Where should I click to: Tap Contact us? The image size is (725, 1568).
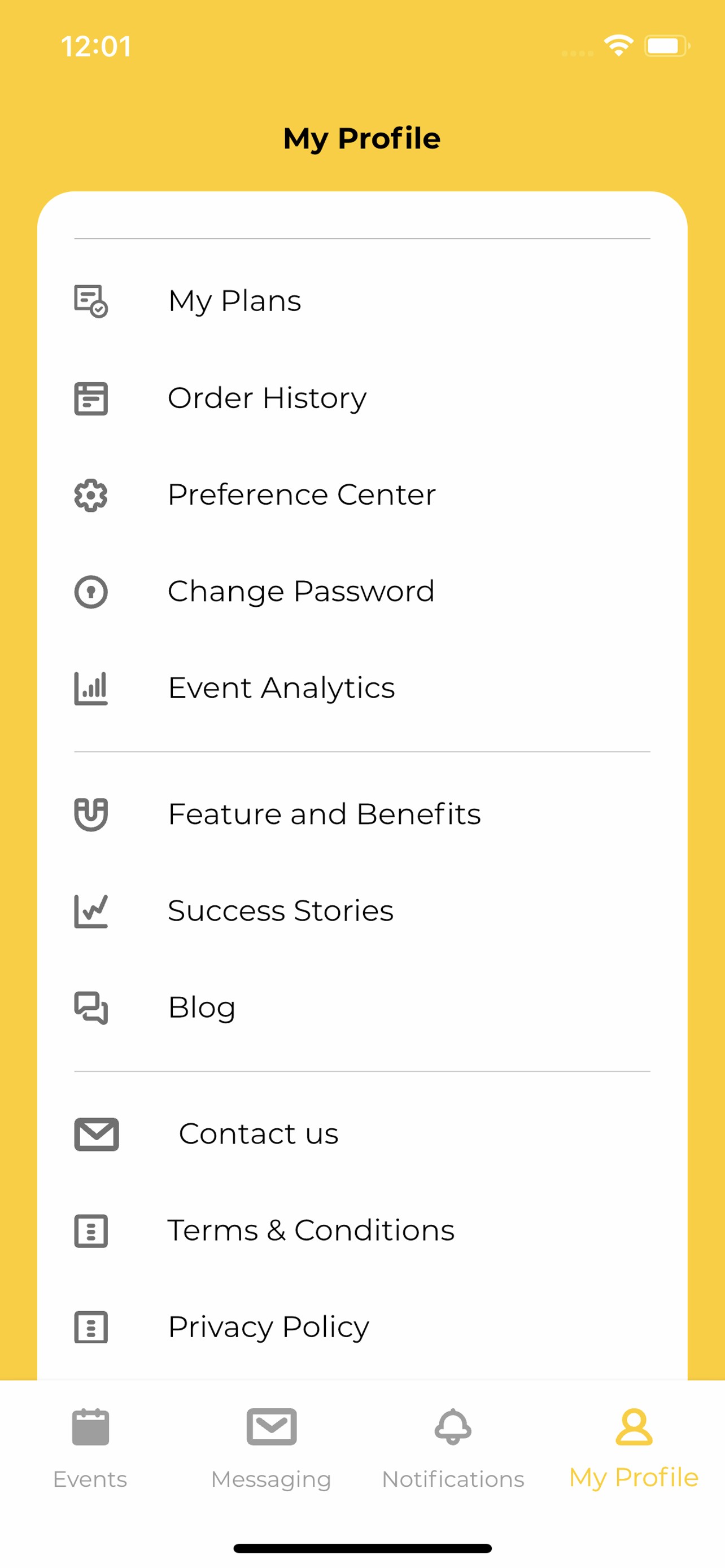point(258,1133)
